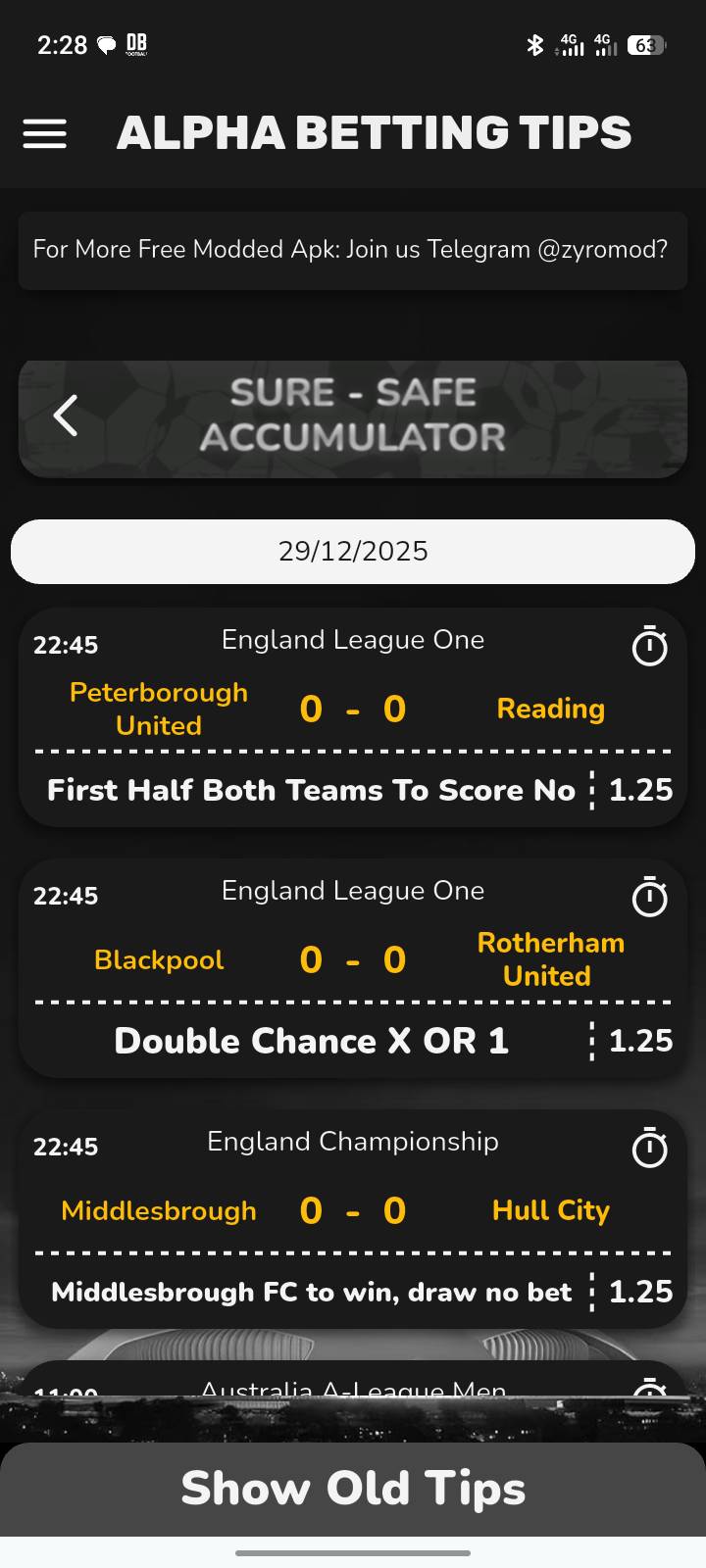Tap the Telegram @zyromod banner
Screen dimensions: 706x1568
[x=353, y=250]
